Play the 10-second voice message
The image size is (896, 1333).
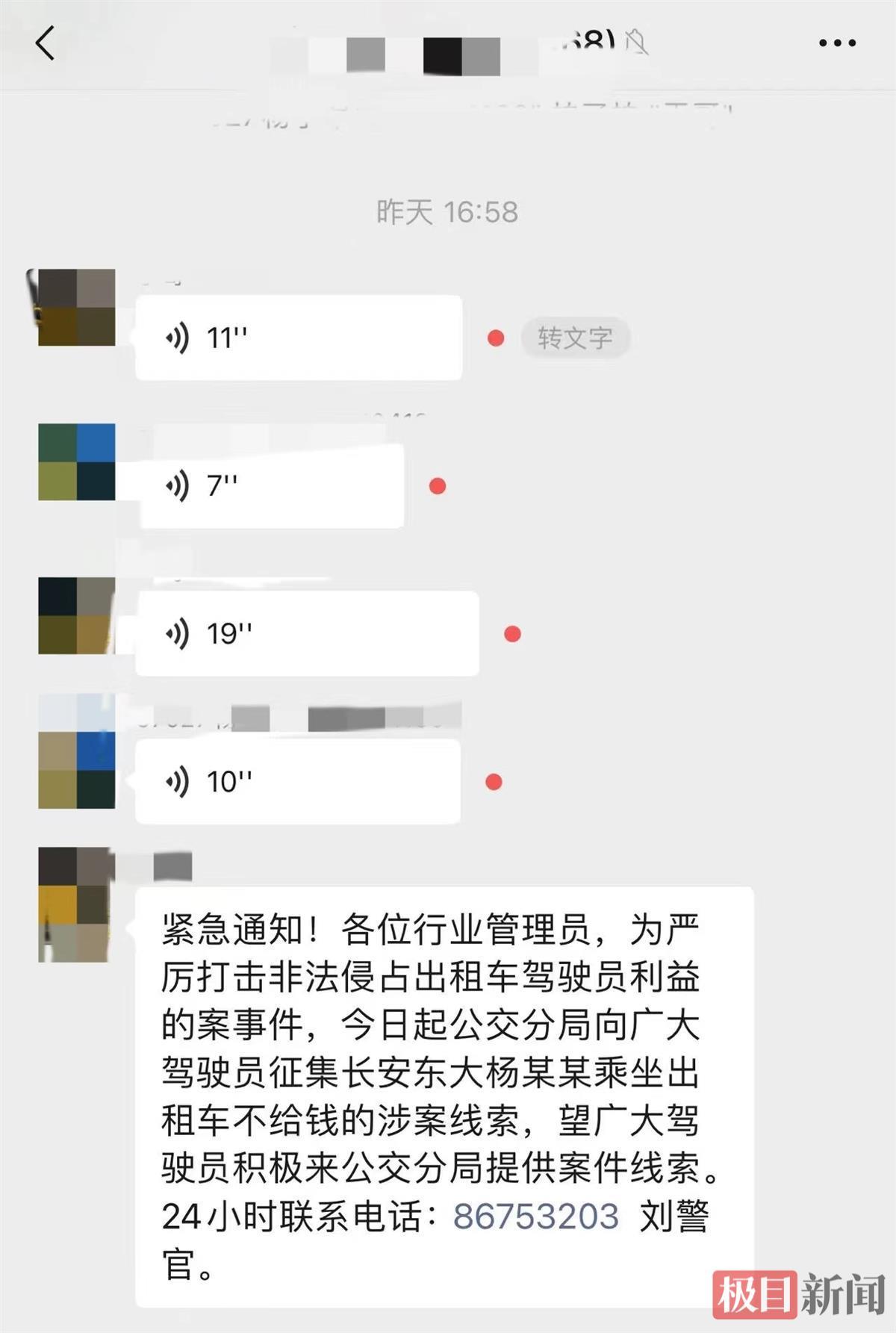297,781
